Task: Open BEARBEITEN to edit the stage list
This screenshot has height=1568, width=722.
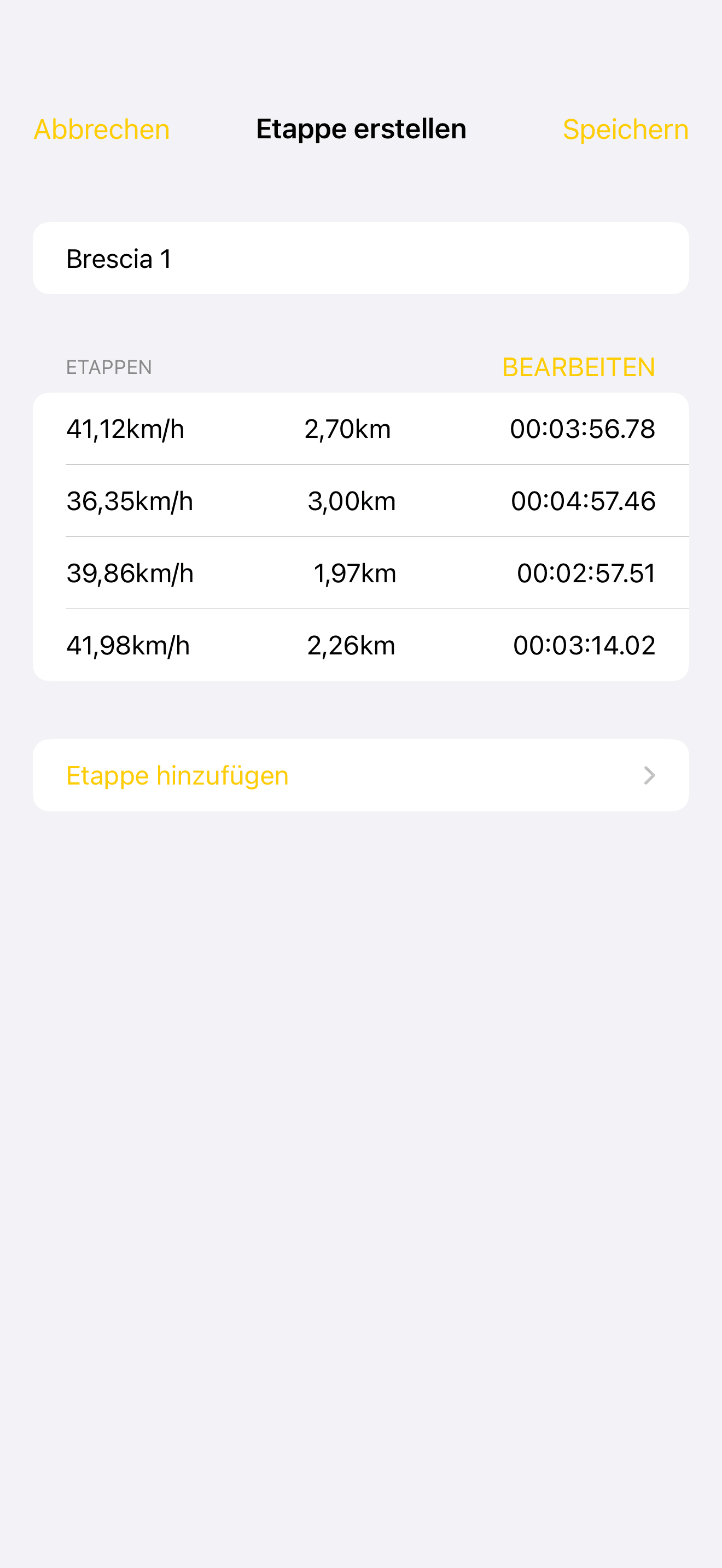Action: (578, 367)
